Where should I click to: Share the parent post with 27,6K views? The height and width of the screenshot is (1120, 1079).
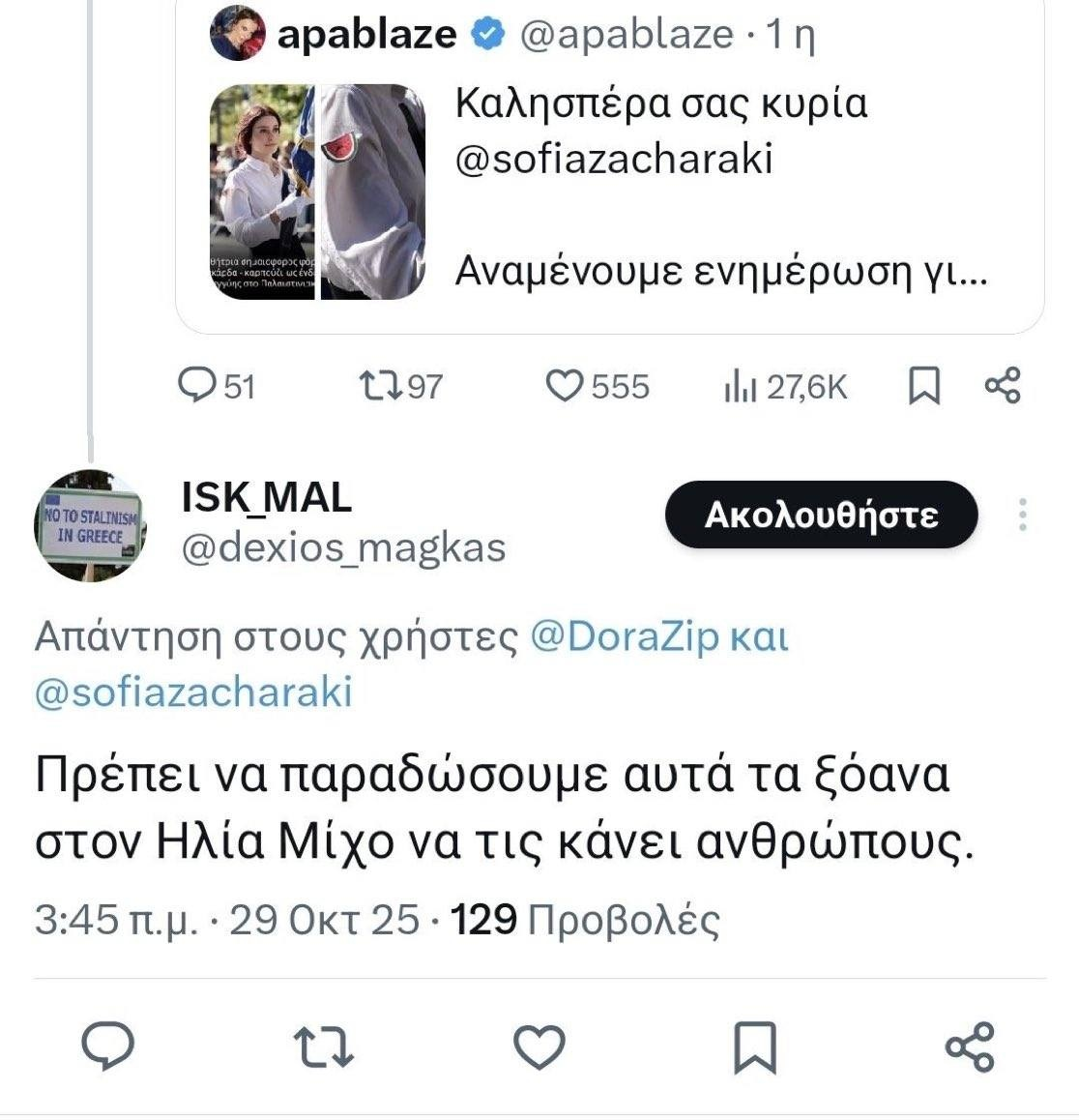[1003, 386]
